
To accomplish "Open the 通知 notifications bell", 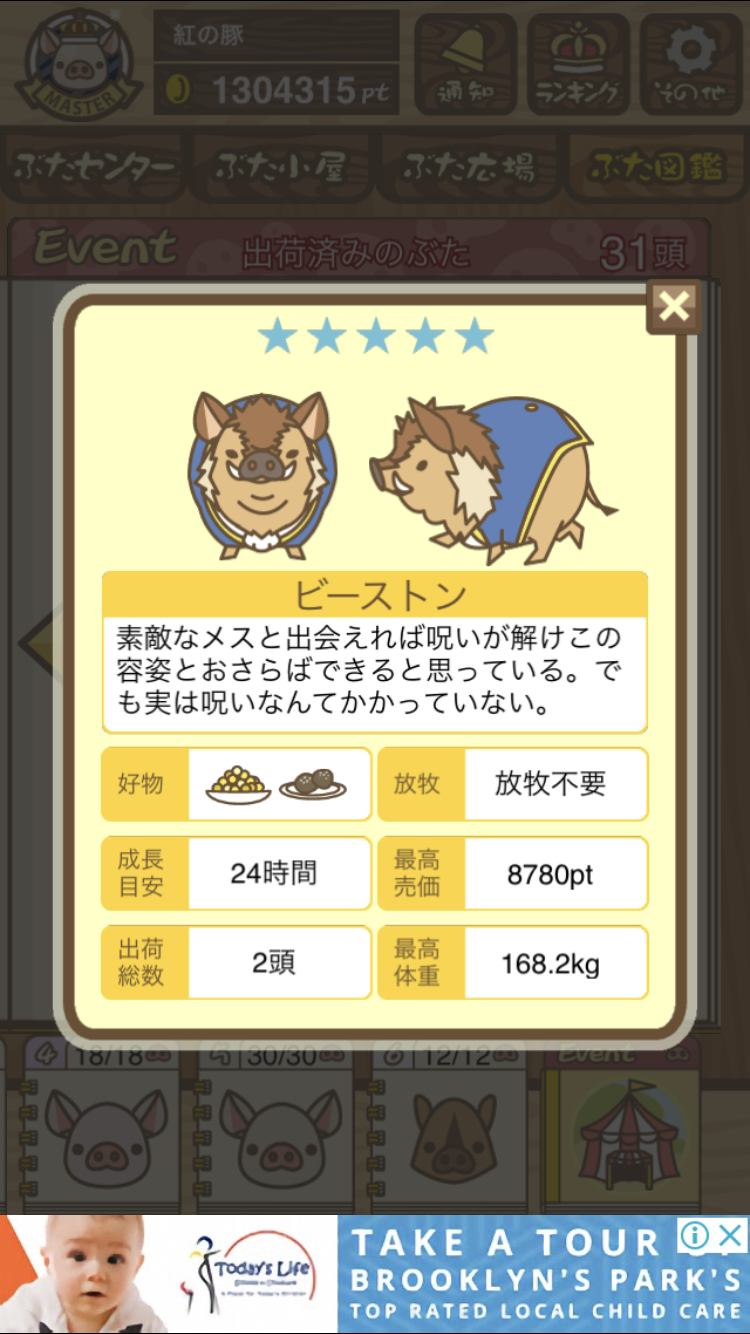I will [465, 62].
